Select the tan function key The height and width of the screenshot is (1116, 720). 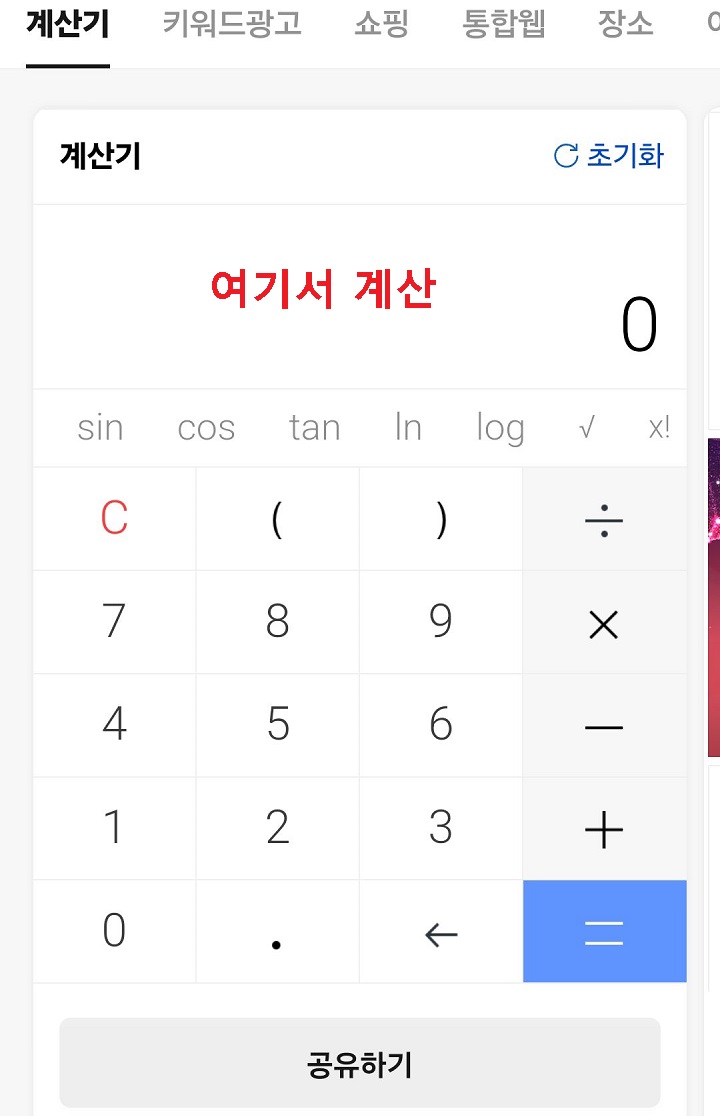[314, 427]
